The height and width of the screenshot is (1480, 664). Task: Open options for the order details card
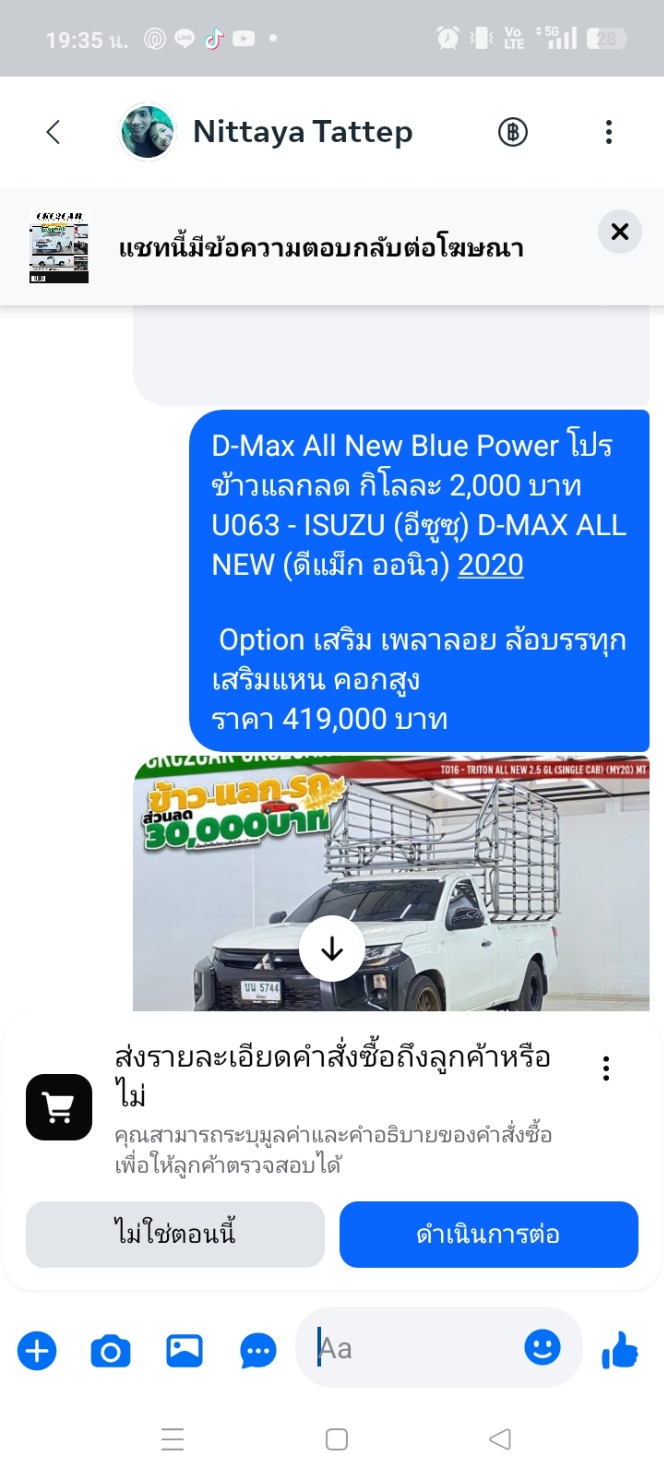click(606, 1069)
